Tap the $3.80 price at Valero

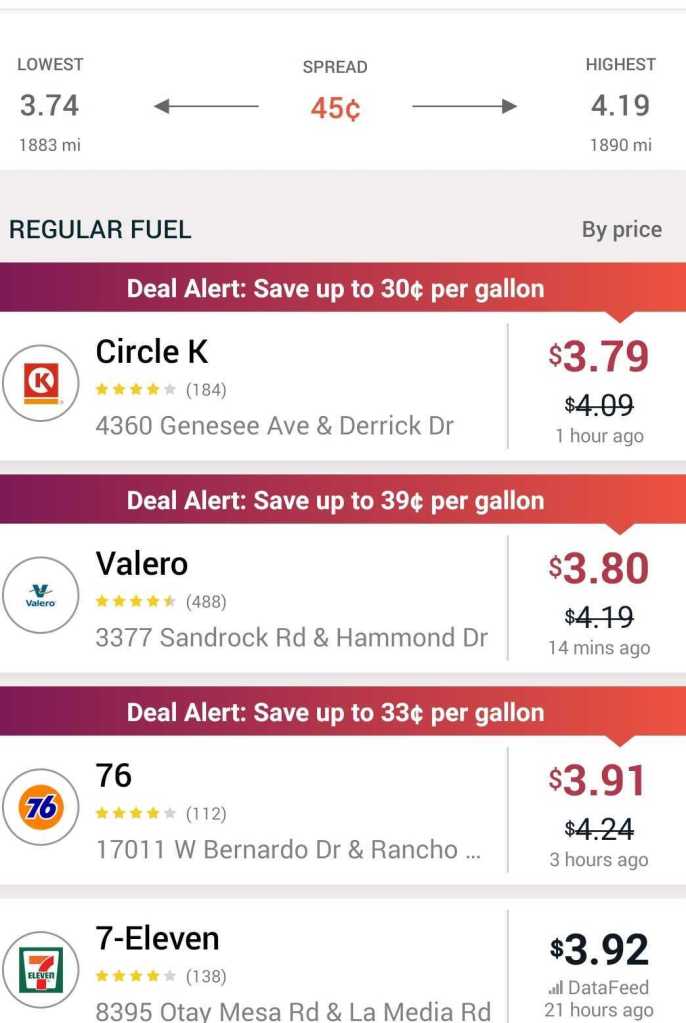tap(598, 569)
